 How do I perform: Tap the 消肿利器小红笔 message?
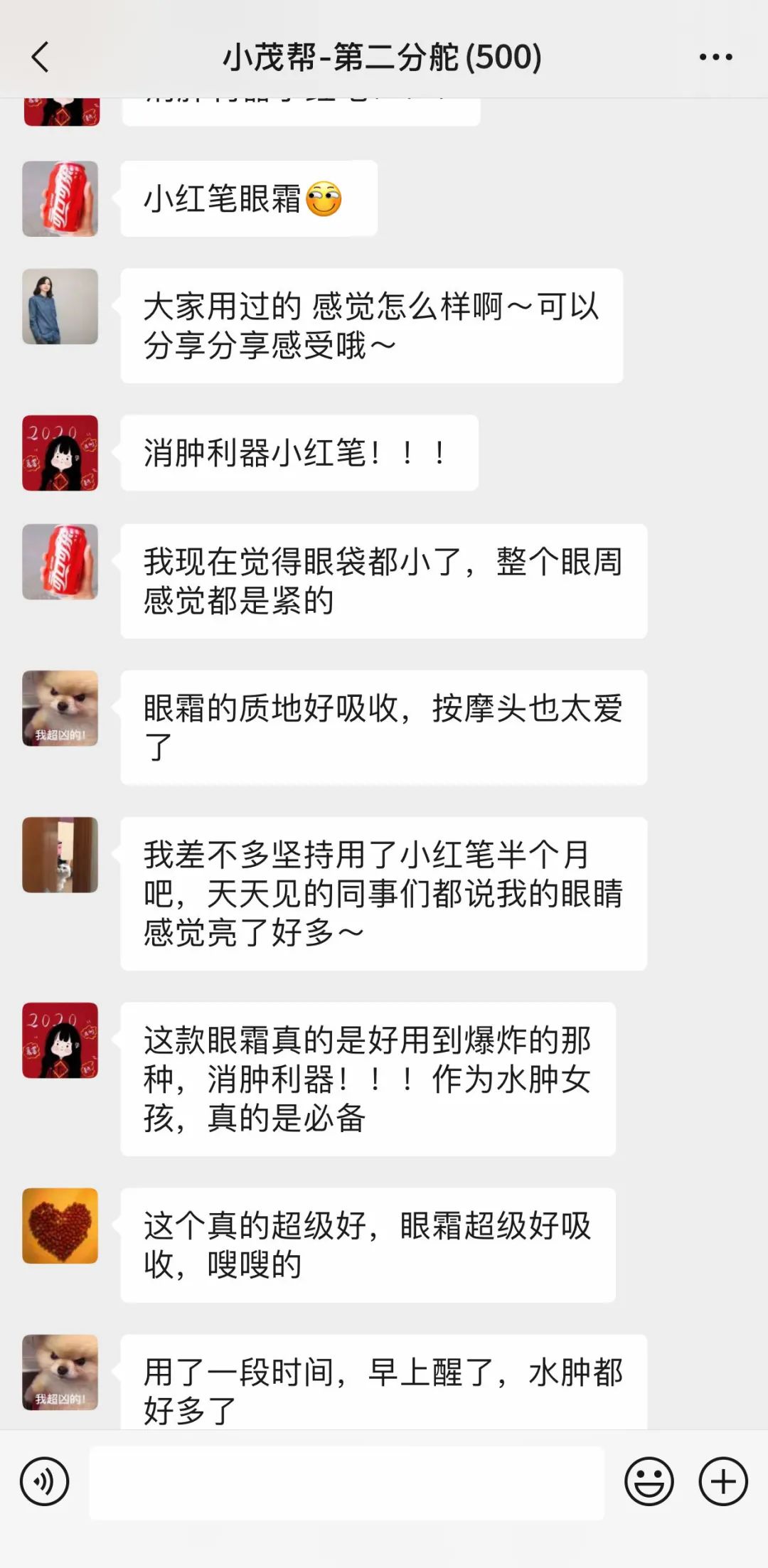point(299,454)
